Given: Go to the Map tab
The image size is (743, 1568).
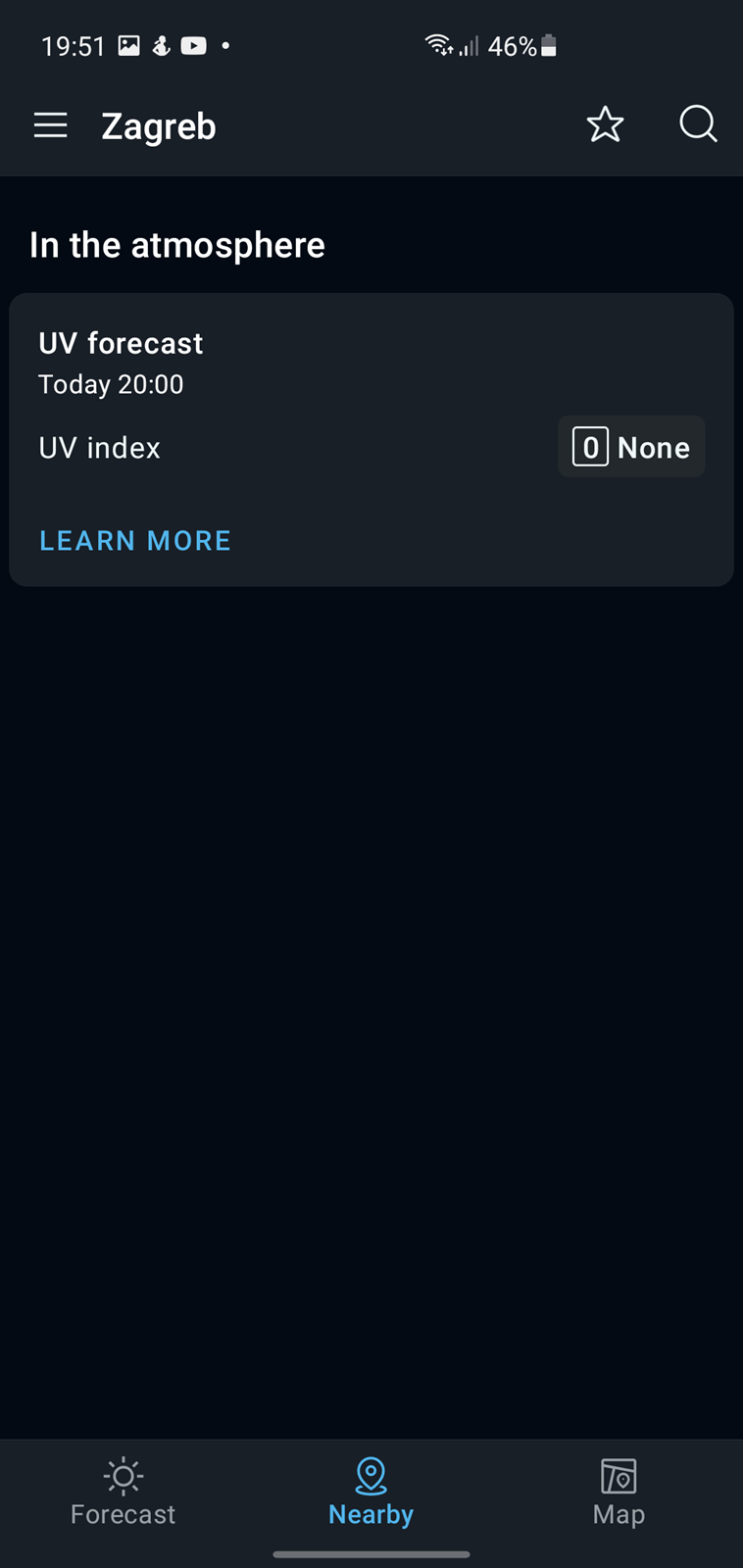Looking at the screenshot, I should (619, 1493).
